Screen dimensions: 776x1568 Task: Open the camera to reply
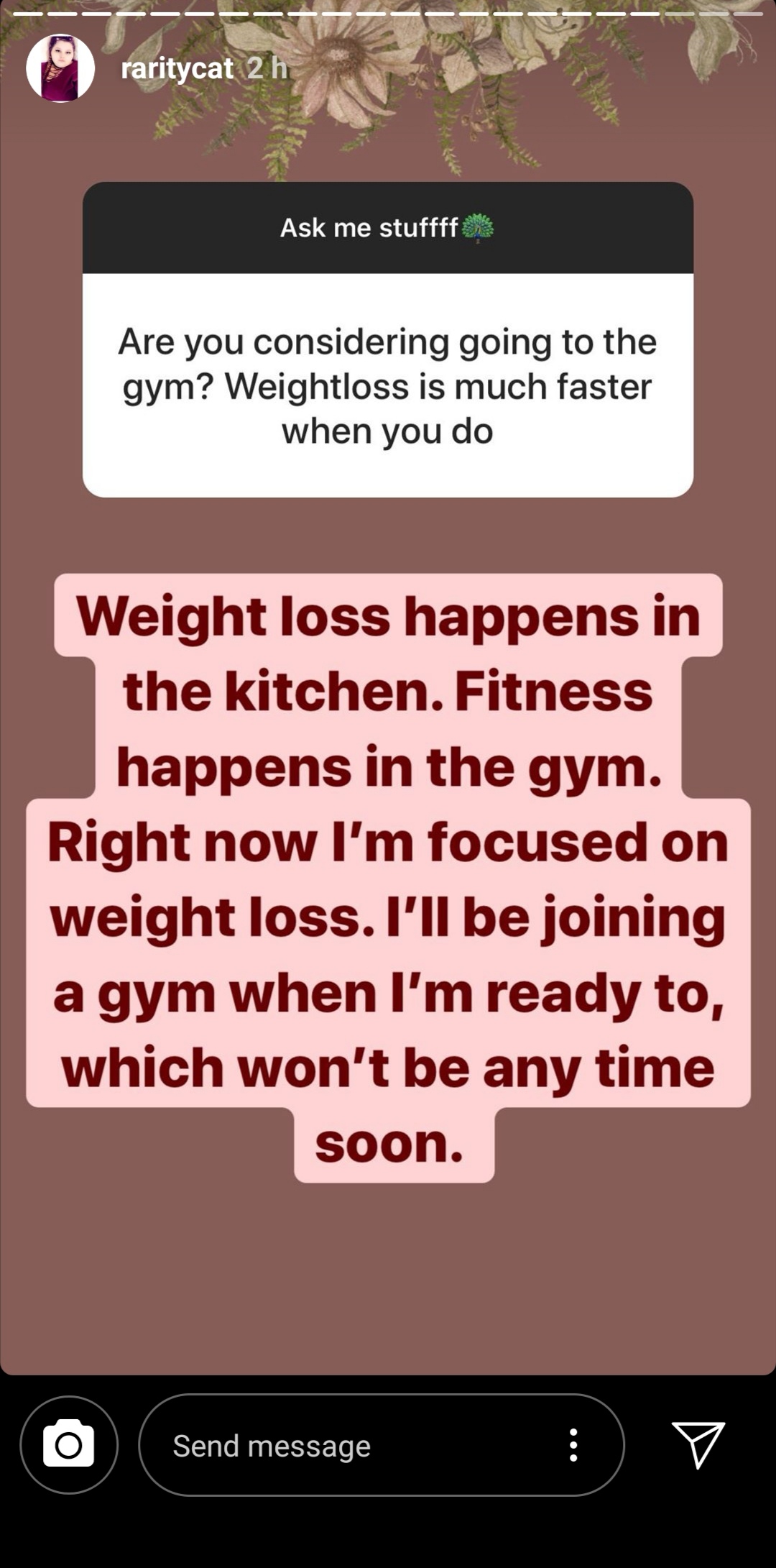point(69,1444)
